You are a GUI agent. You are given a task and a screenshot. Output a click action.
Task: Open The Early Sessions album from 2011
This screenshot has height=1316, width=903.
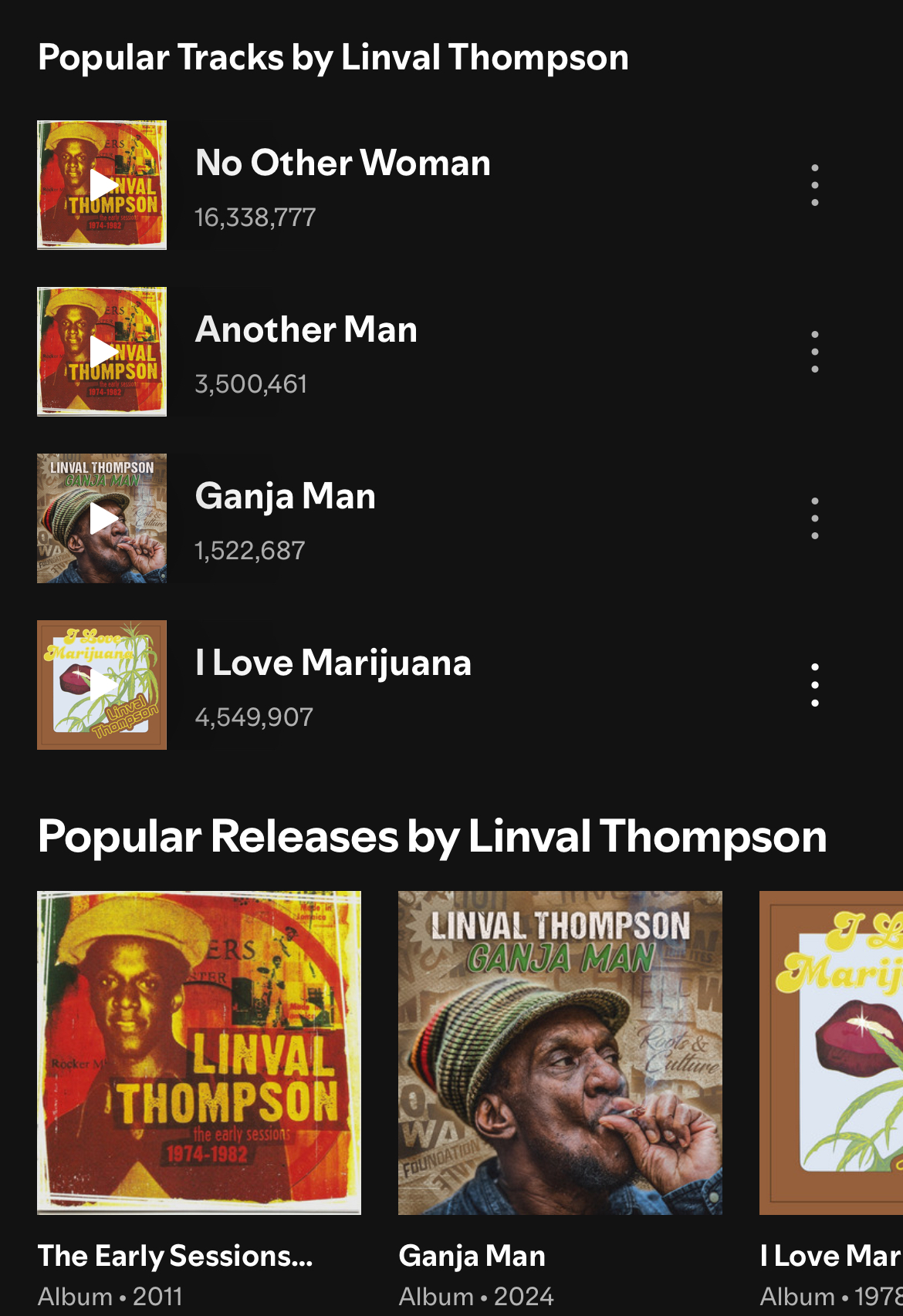tap(199, 1053)
